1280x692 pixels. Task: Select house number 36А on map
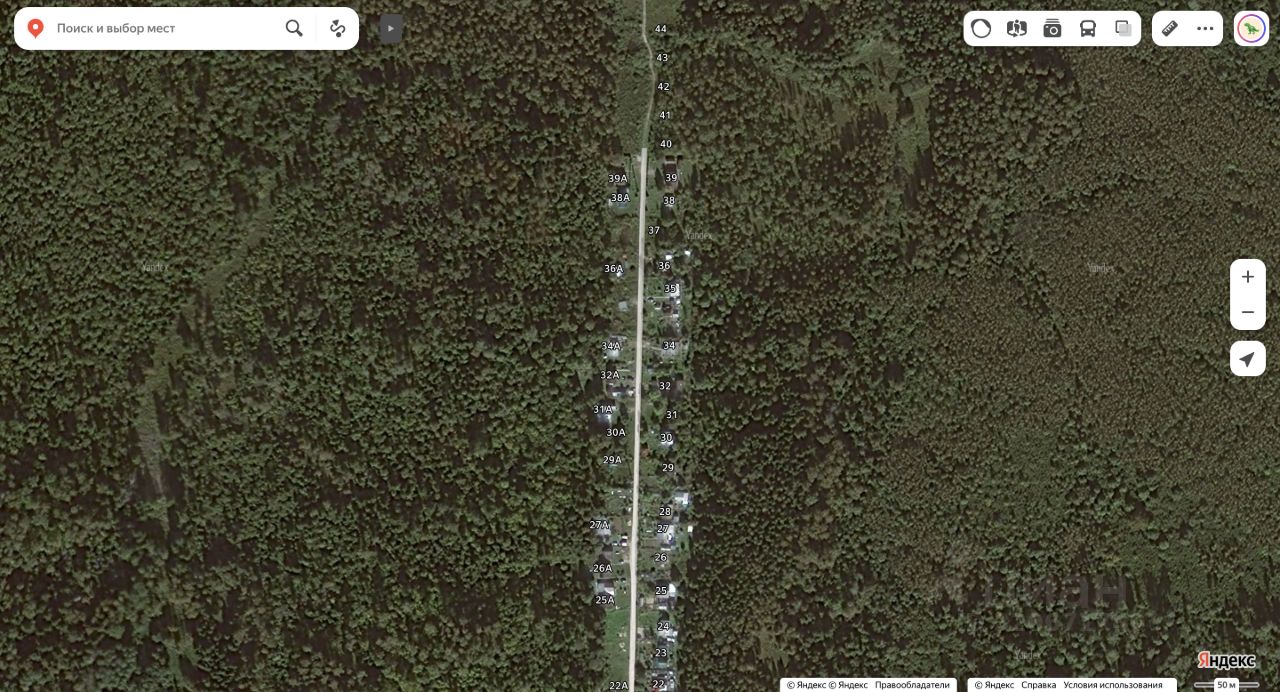[x=613, y=269]
